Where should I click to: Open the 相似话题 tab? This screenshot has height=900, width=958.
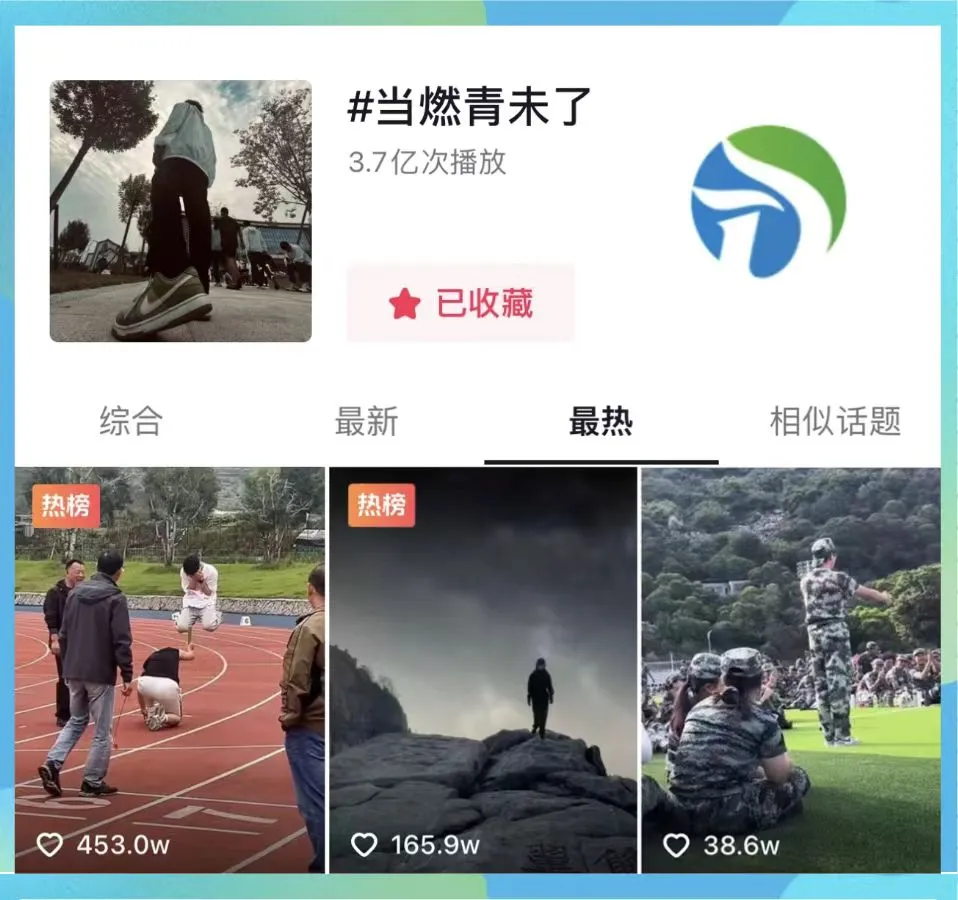835,421
